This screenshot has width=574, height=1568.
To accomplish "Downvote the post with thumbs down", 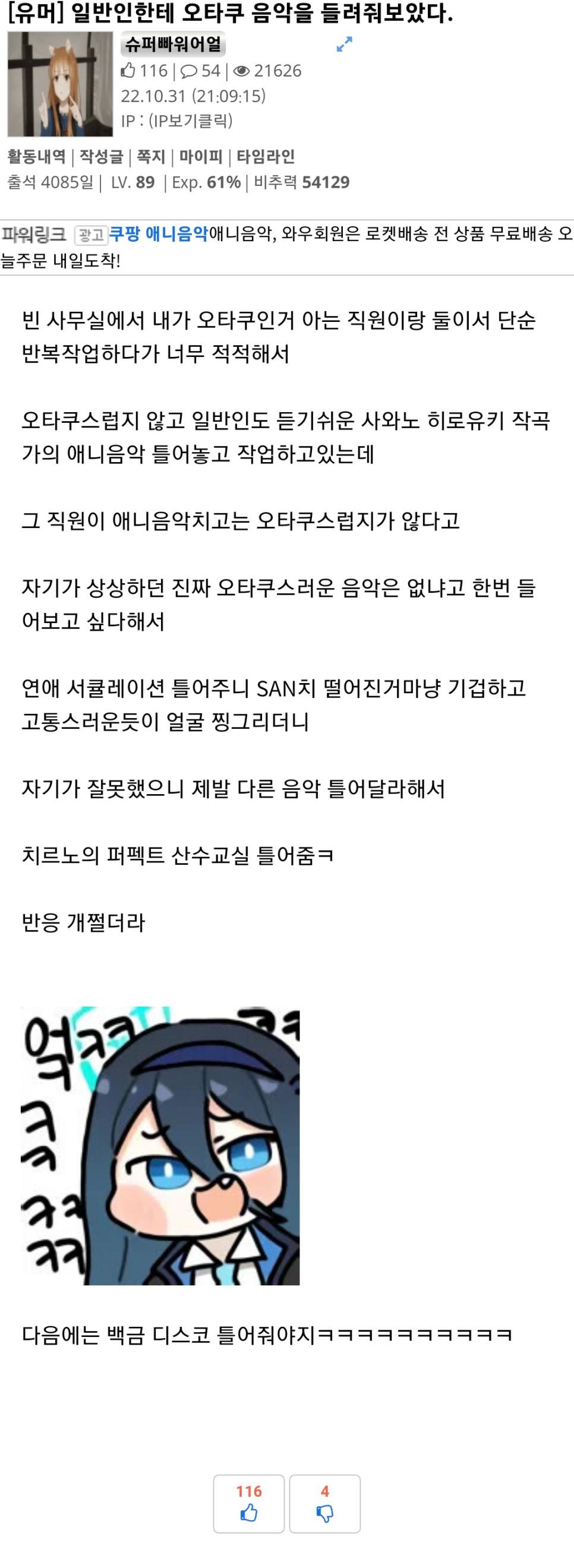I will tap(325, 1503).
